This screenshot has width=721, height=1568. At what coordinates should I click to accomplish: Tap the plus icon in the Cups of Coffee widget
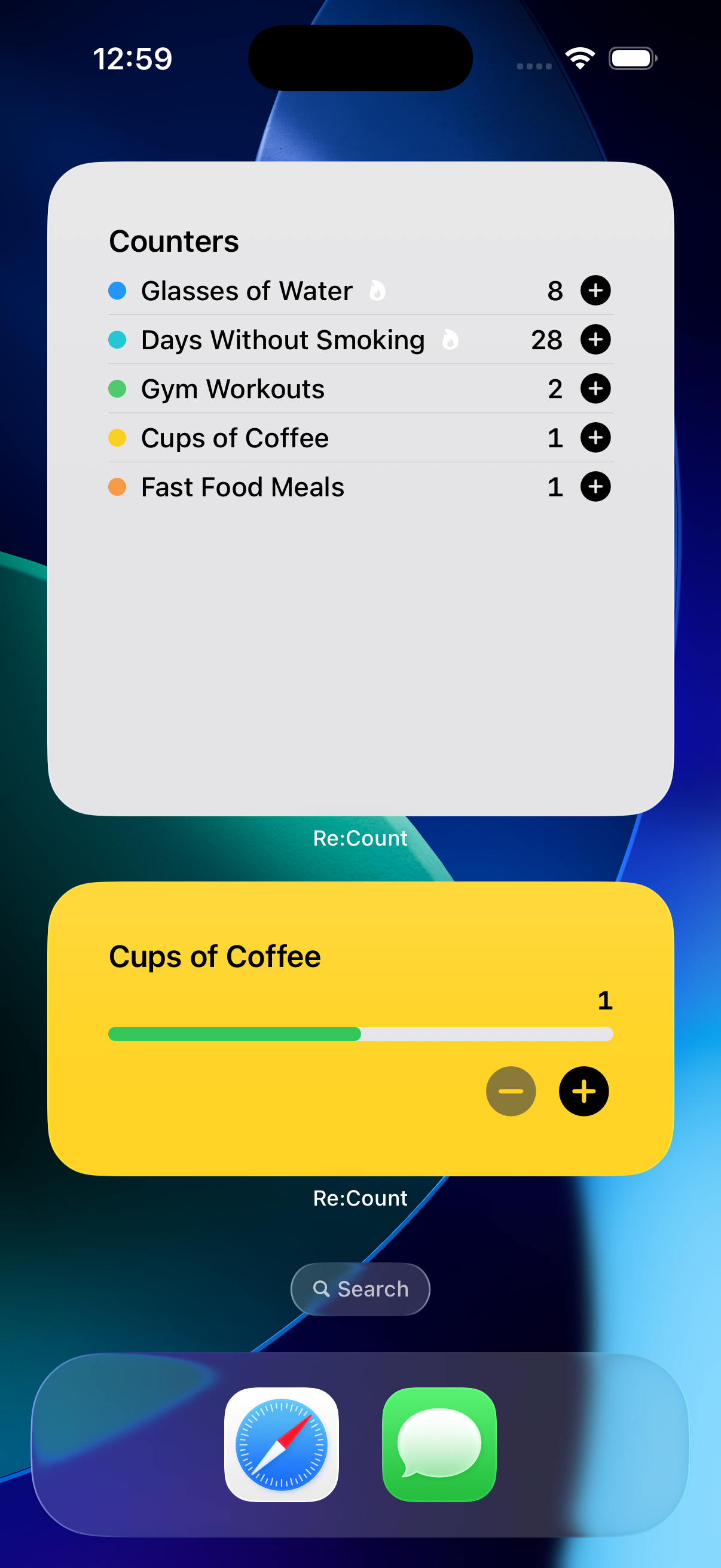point(583,1091)
